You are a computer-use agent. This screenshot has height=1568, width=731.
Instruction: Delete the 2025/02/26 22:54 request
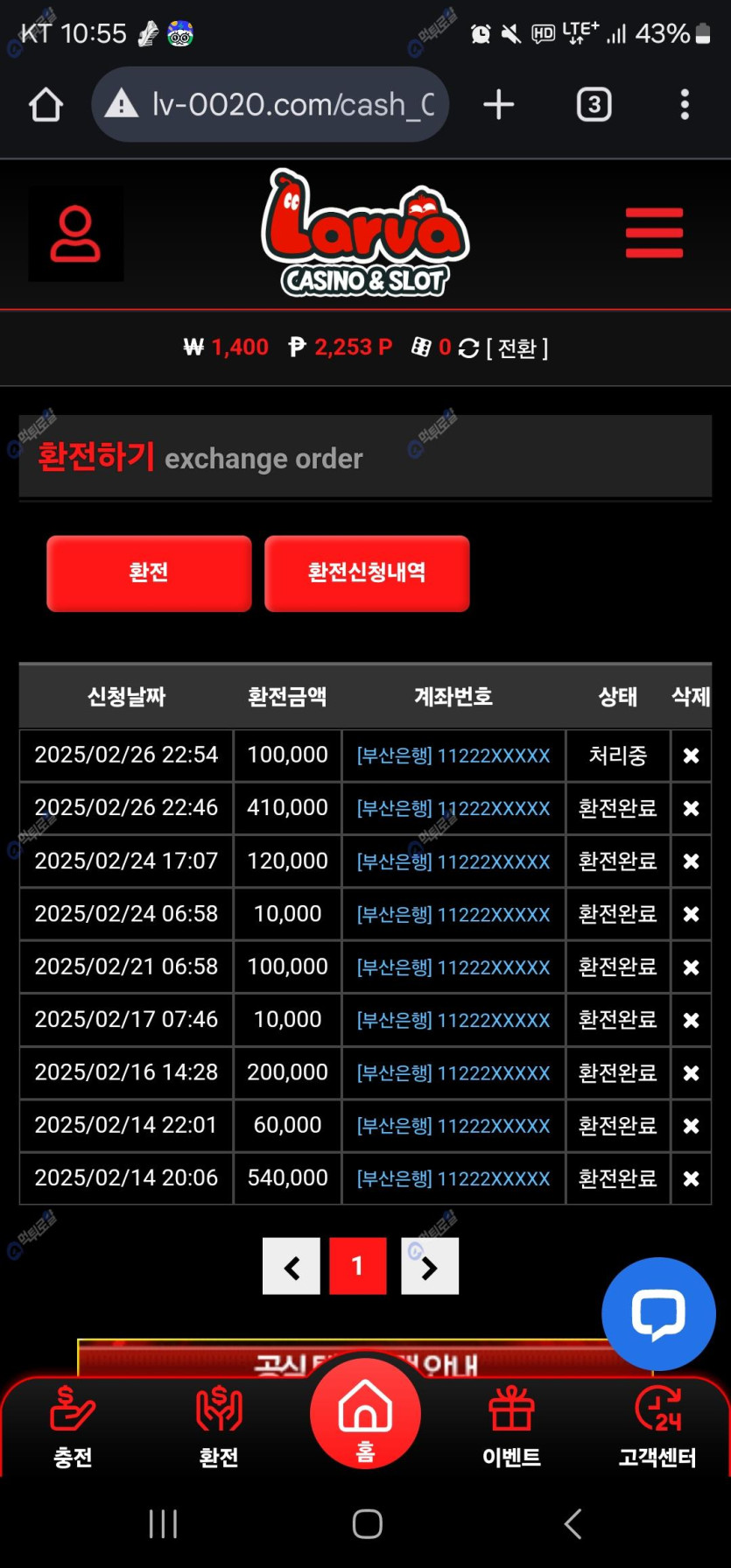[x=691, y=756]
